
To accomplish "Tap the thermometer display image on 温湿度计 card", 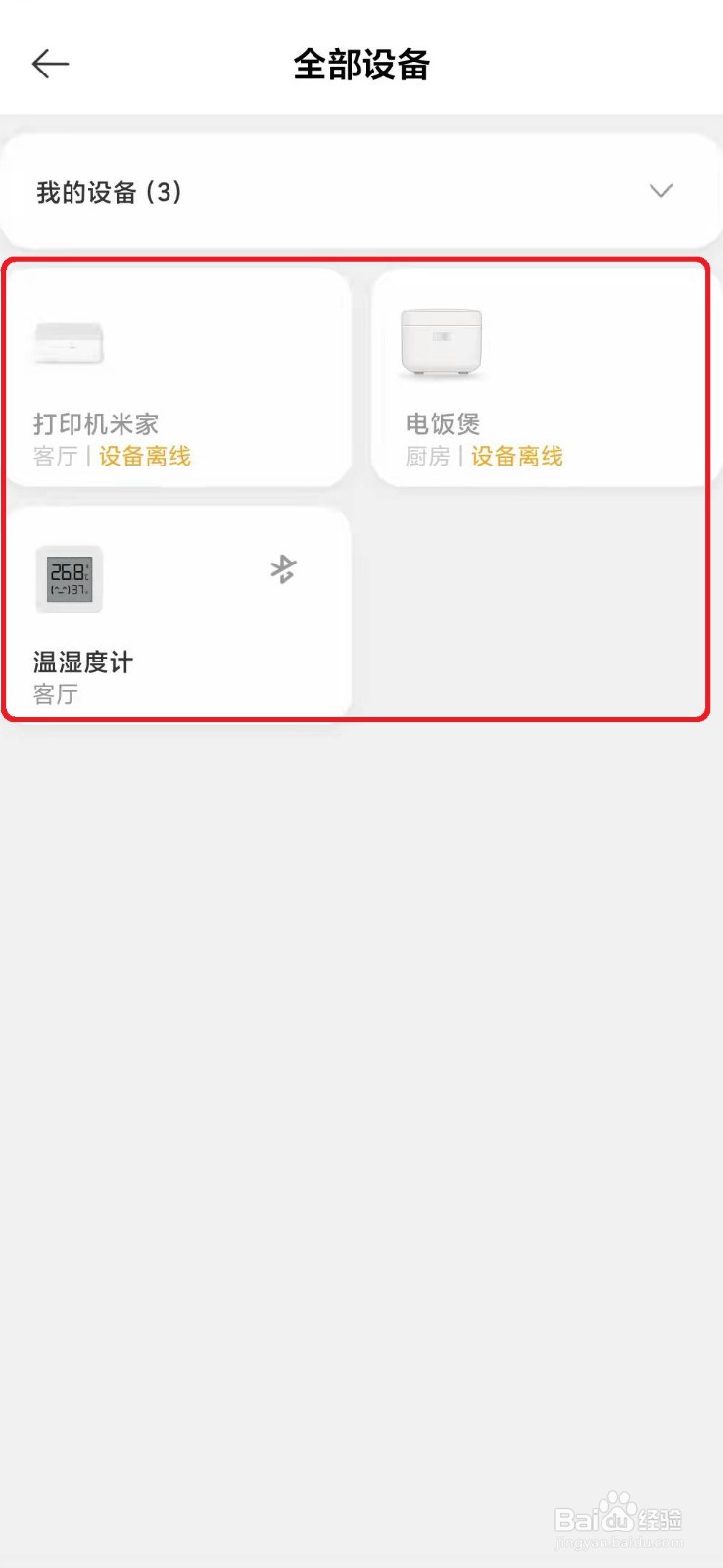I will (x=69, y=579).
